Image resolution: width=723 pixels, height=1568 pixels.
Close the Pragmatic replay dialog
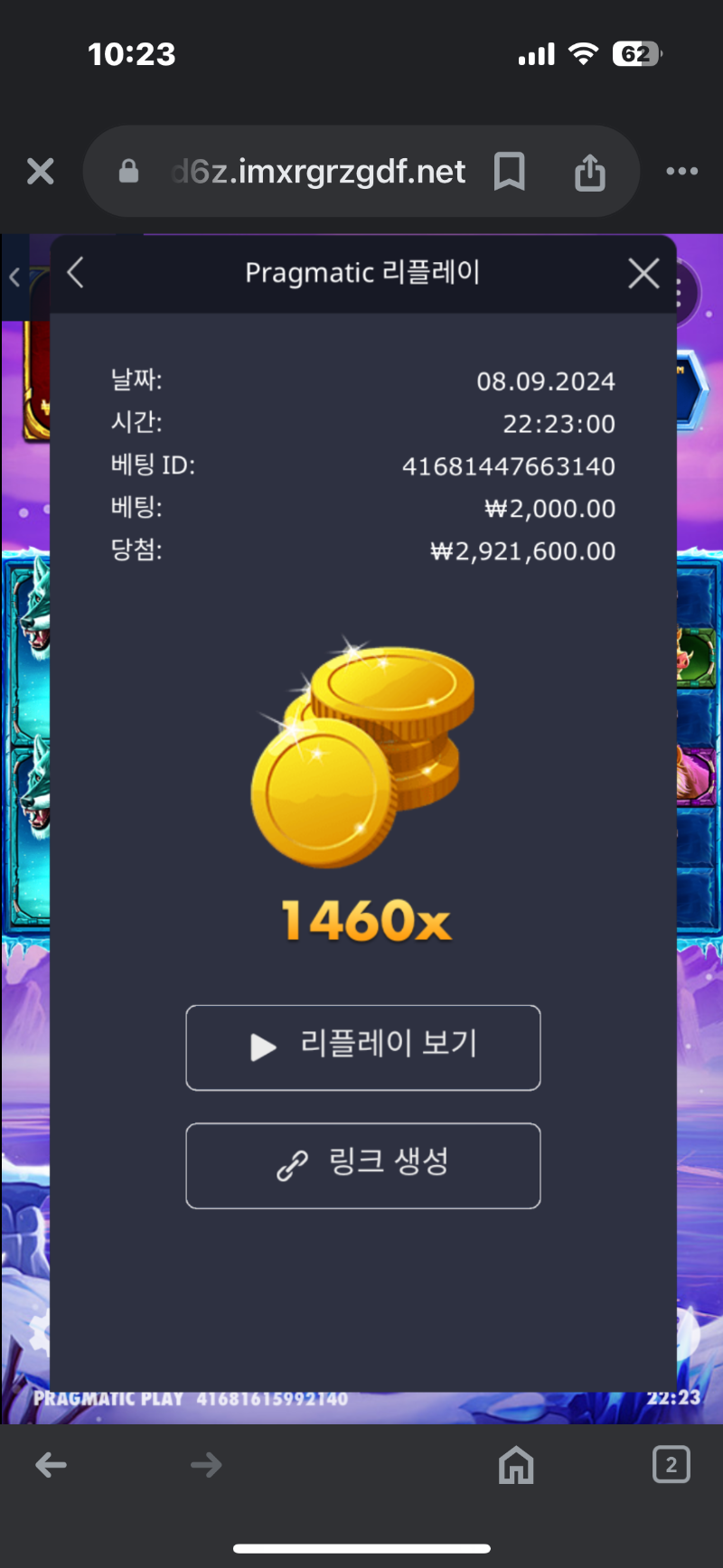pos(643,273)
